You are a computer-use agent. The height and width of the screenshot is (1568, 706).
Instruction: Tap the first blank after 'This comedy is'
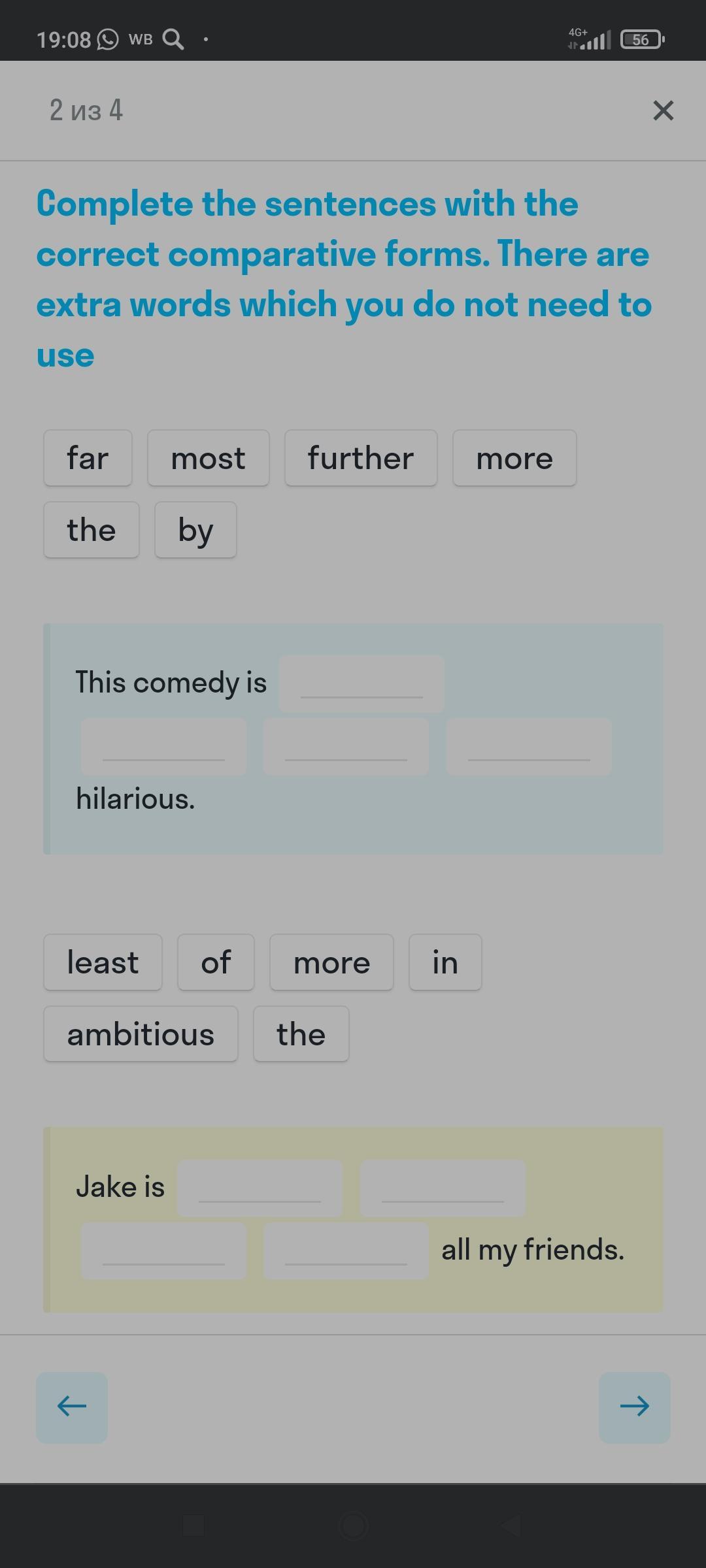point(361,683)
